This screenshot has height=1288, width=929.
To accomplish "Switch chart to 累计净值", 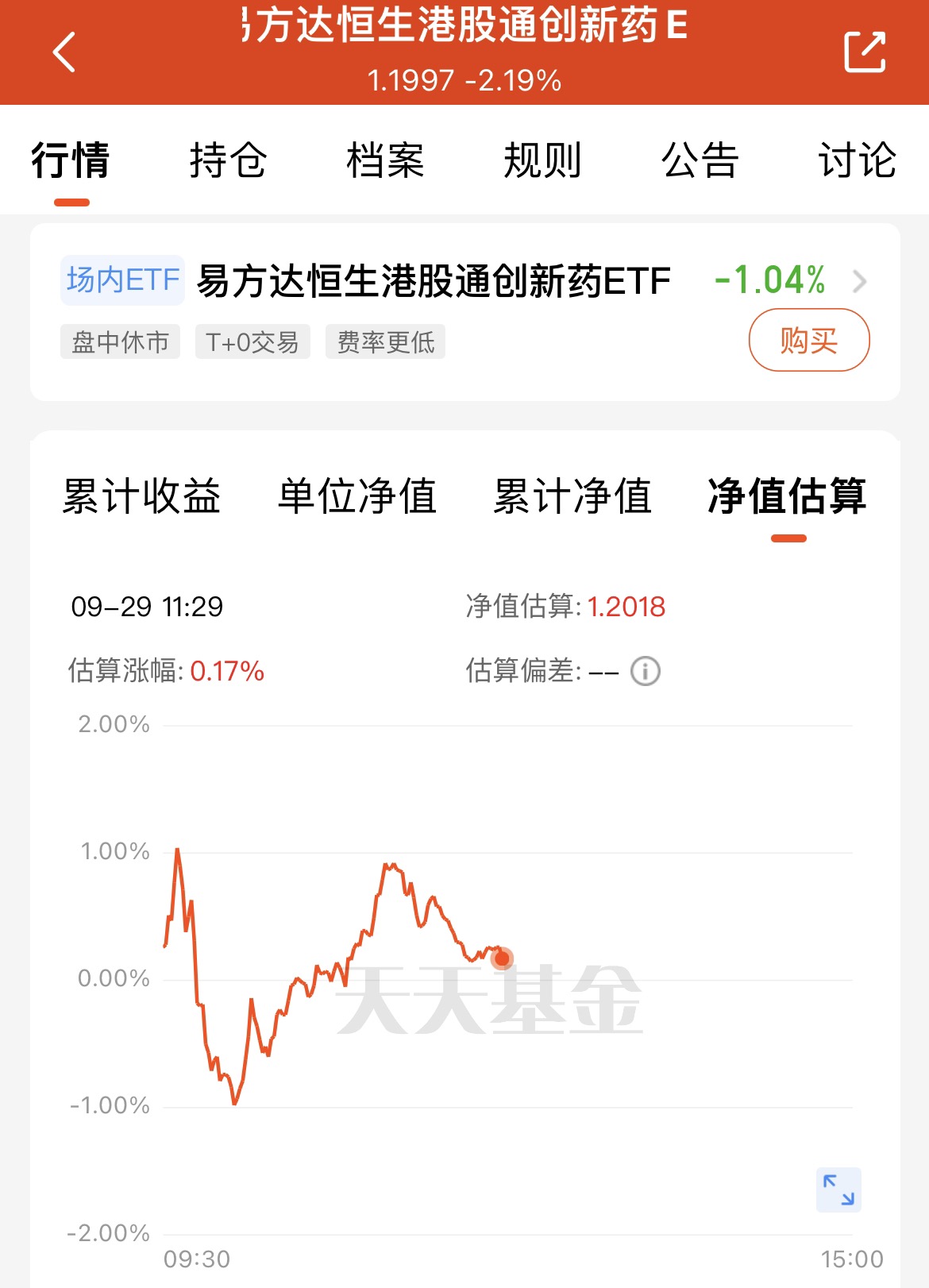I will (x=572, y=496).
